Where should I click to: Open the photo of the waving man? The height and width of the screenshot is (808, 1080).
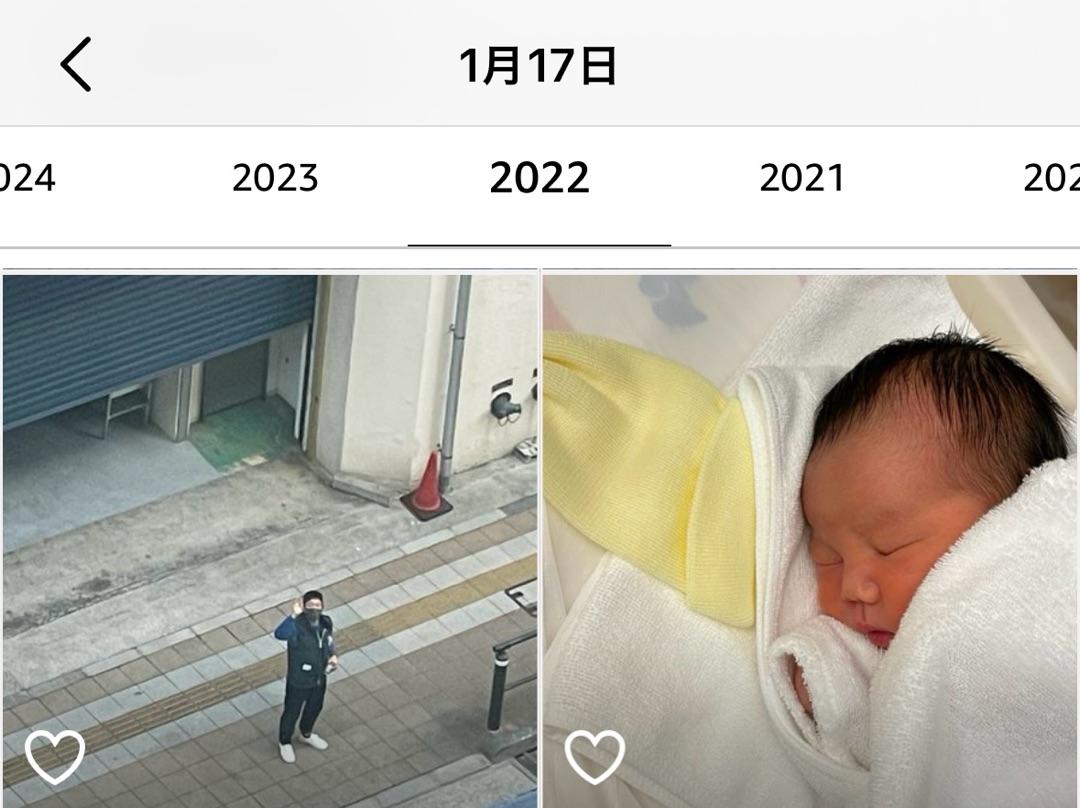click(x=270, y=520)
